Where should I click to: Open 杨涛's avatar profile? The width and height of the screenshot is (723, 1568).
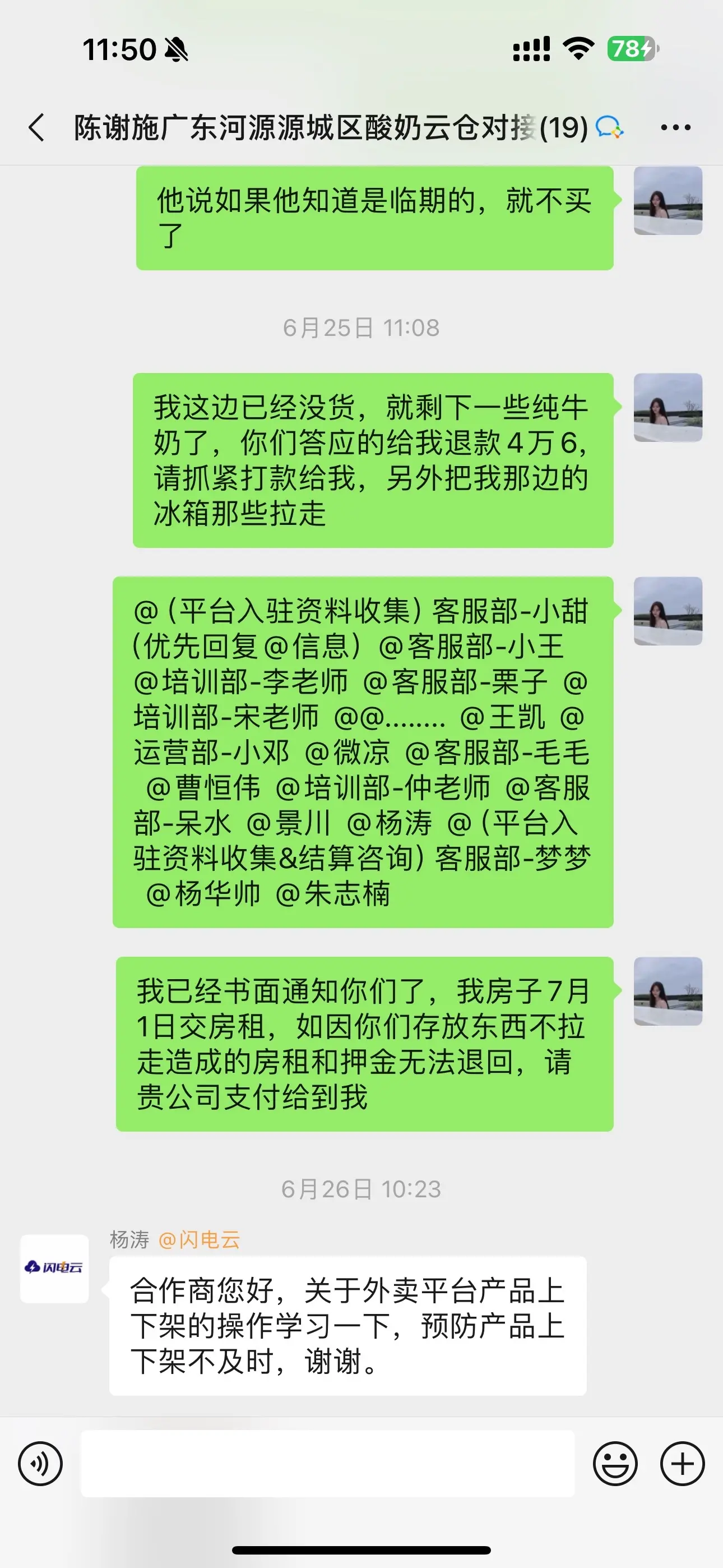55,1269
